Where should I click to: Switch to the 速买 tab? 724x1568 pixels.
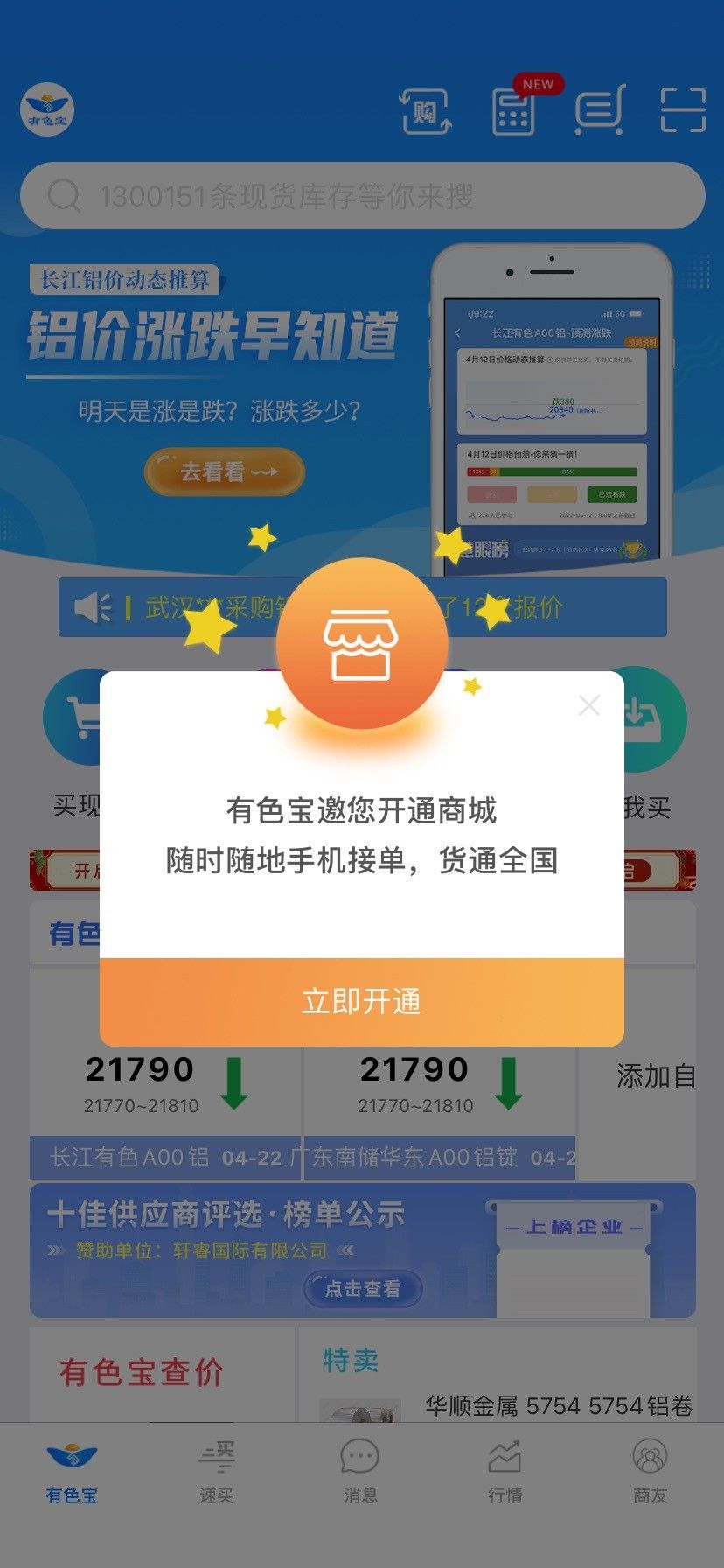216,1473
